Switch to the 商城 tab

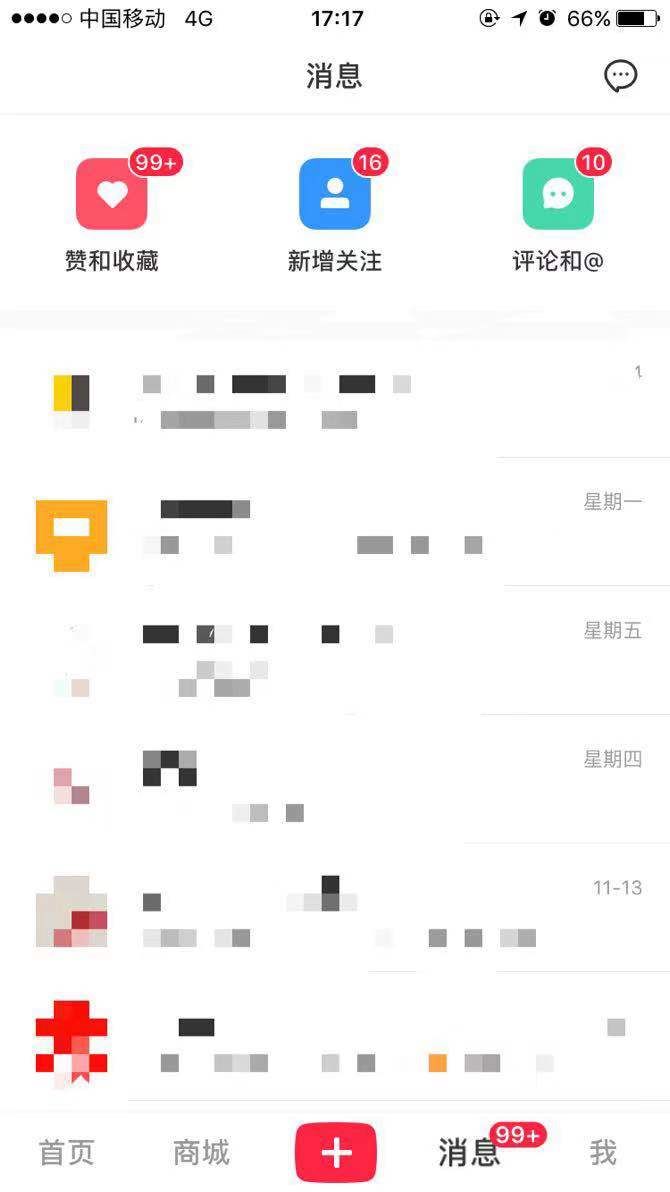click(201, 1153)
